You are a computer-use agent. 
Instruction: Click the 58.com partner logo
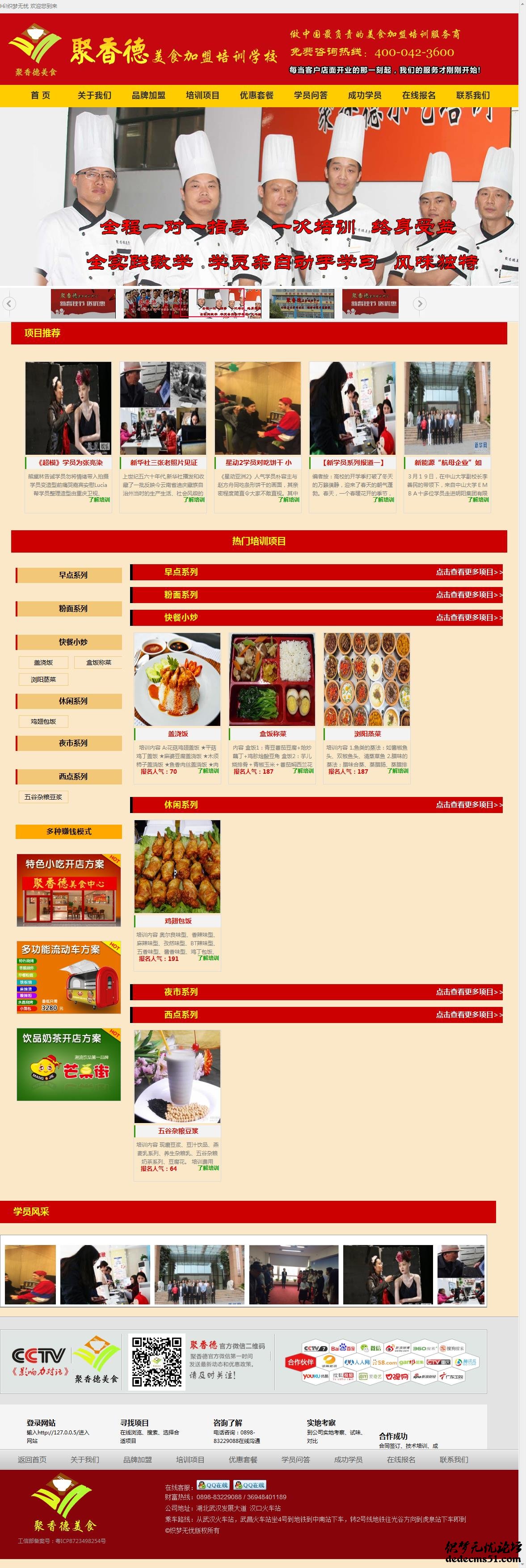[385, 1362]
